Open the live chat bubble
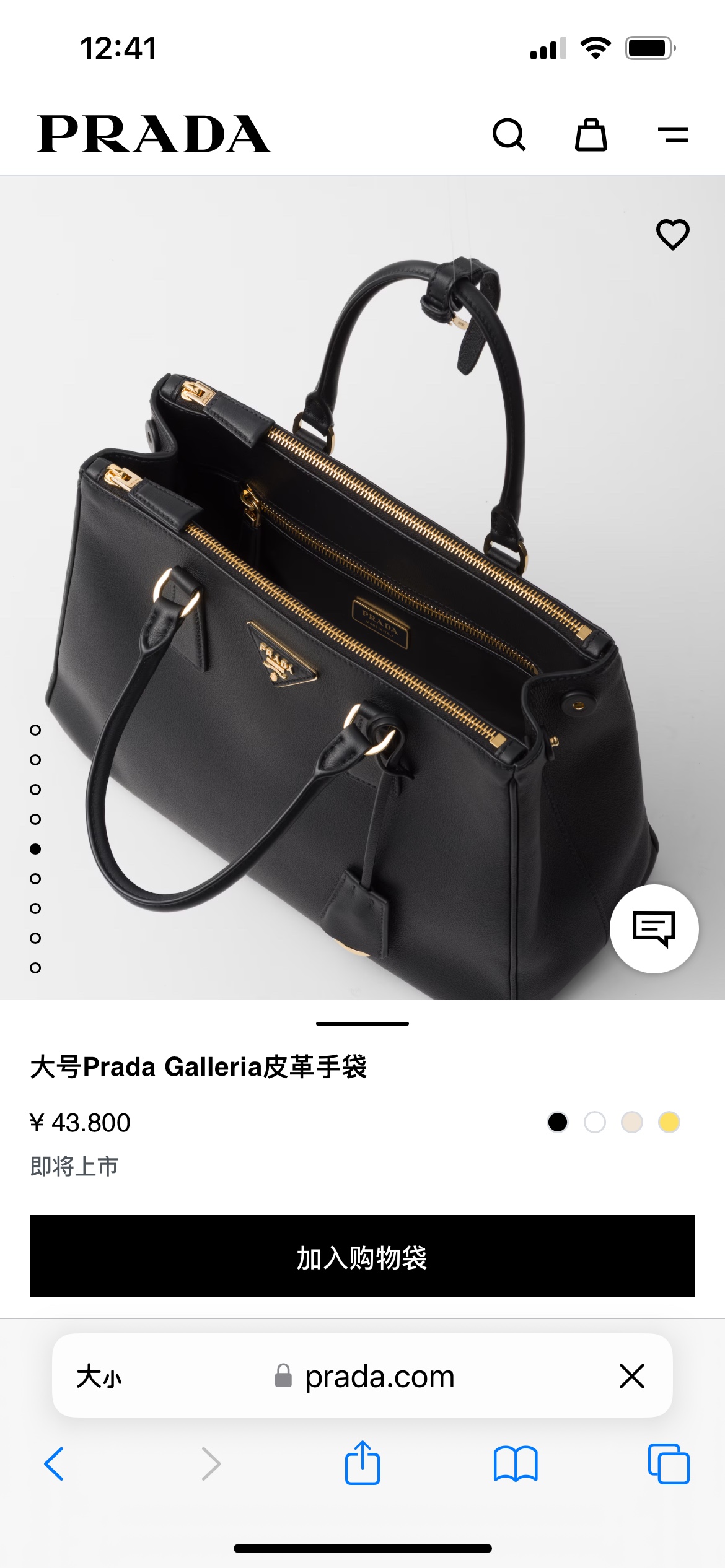725x1568 pixels. [654, 928]
